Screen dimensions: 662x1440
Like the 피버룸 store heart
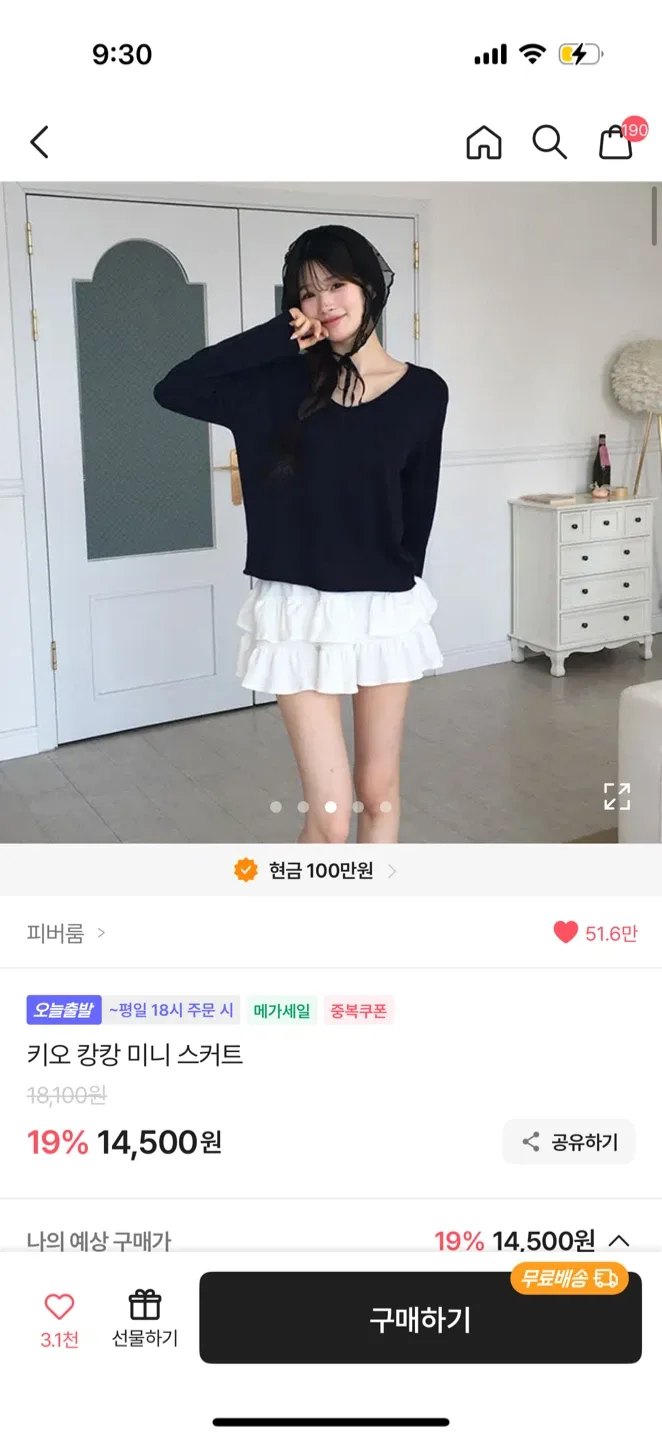[x=566, y=933]
